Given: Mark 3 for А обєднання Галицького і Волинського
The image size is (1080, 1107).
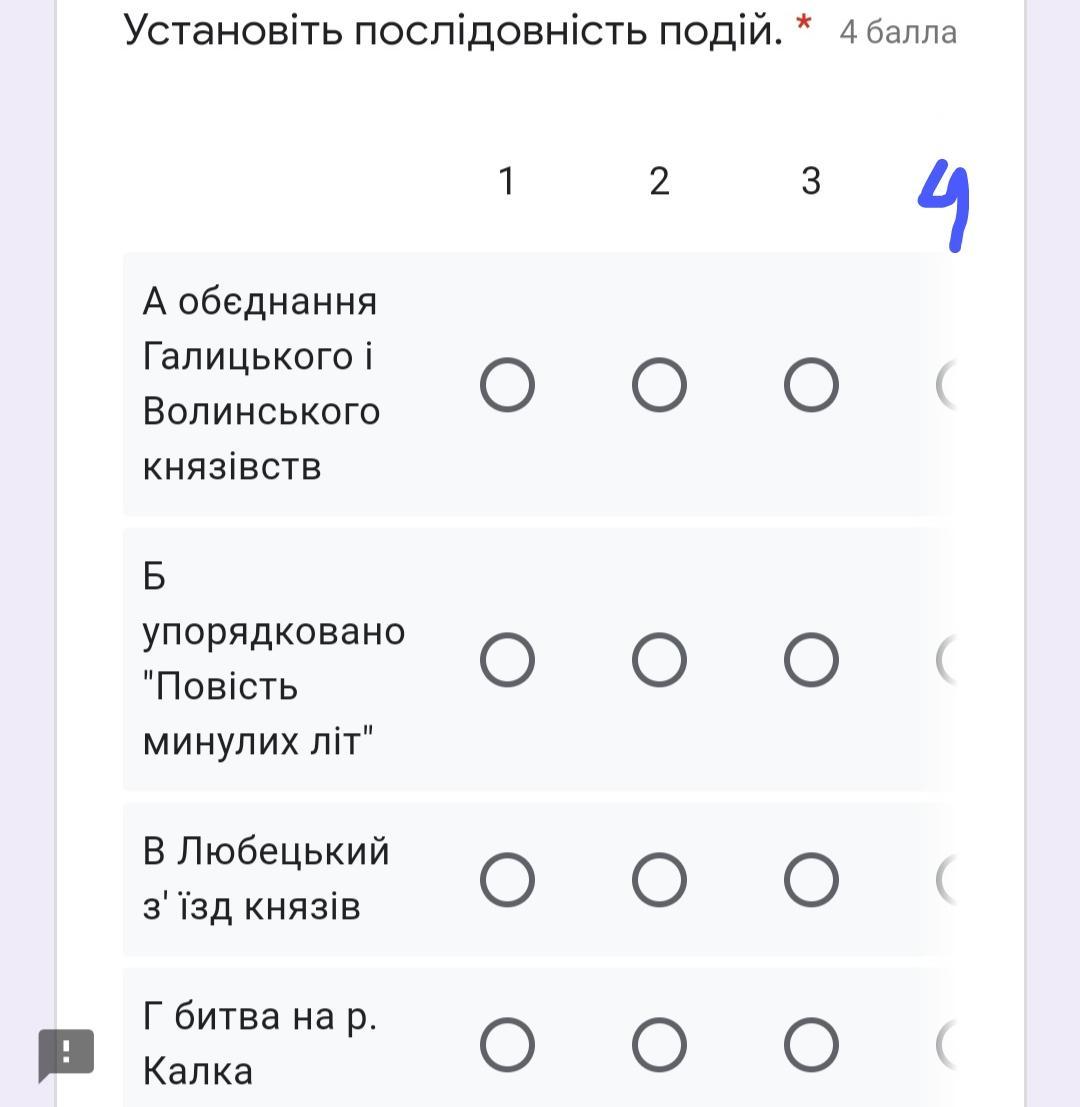Looking at the screenshot, I should click(811, 385).
